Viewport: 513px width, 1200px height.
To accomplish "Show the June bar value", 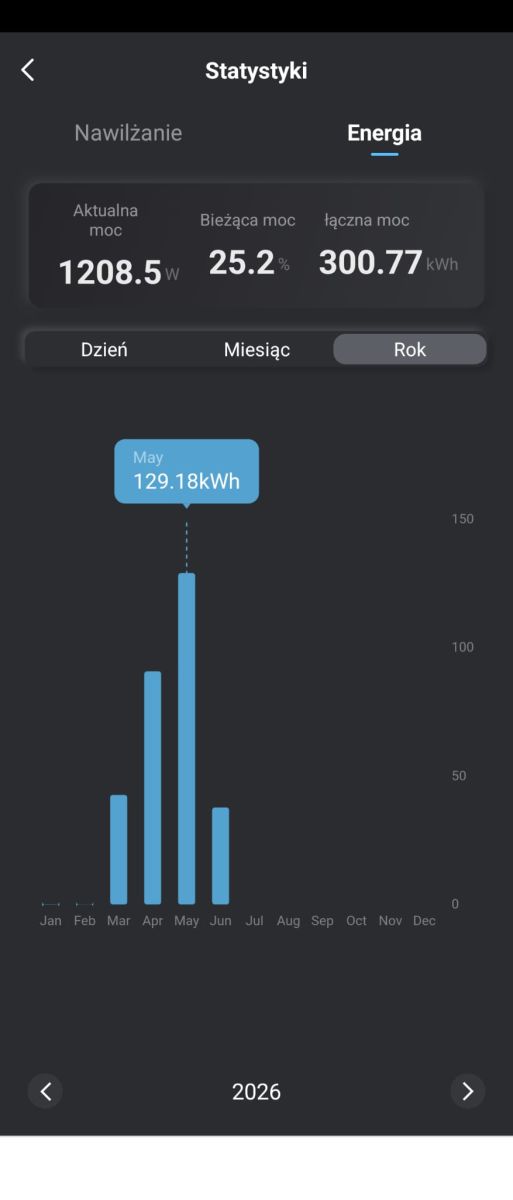I will (x=221, y=856).
